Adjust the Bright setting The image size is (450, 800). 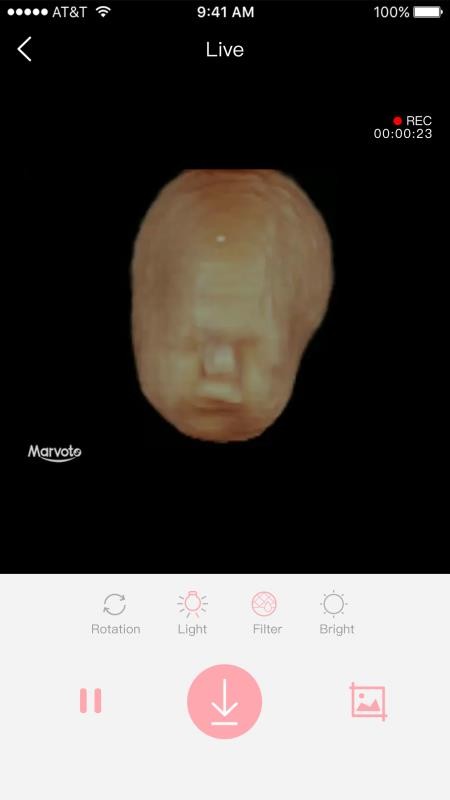tap(336, 614)
